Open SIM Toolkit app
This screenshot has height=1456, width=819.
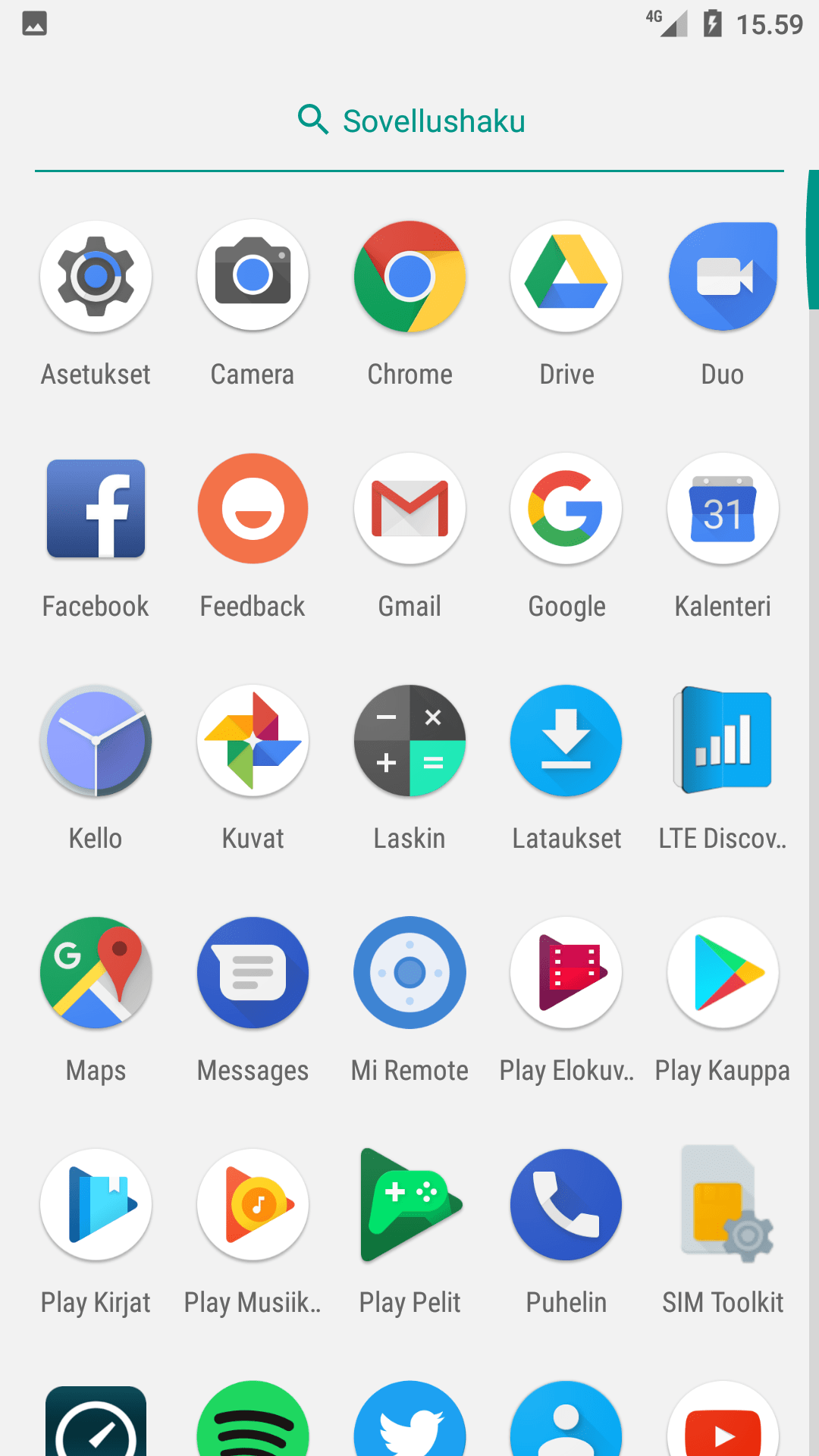(723, 1205)
